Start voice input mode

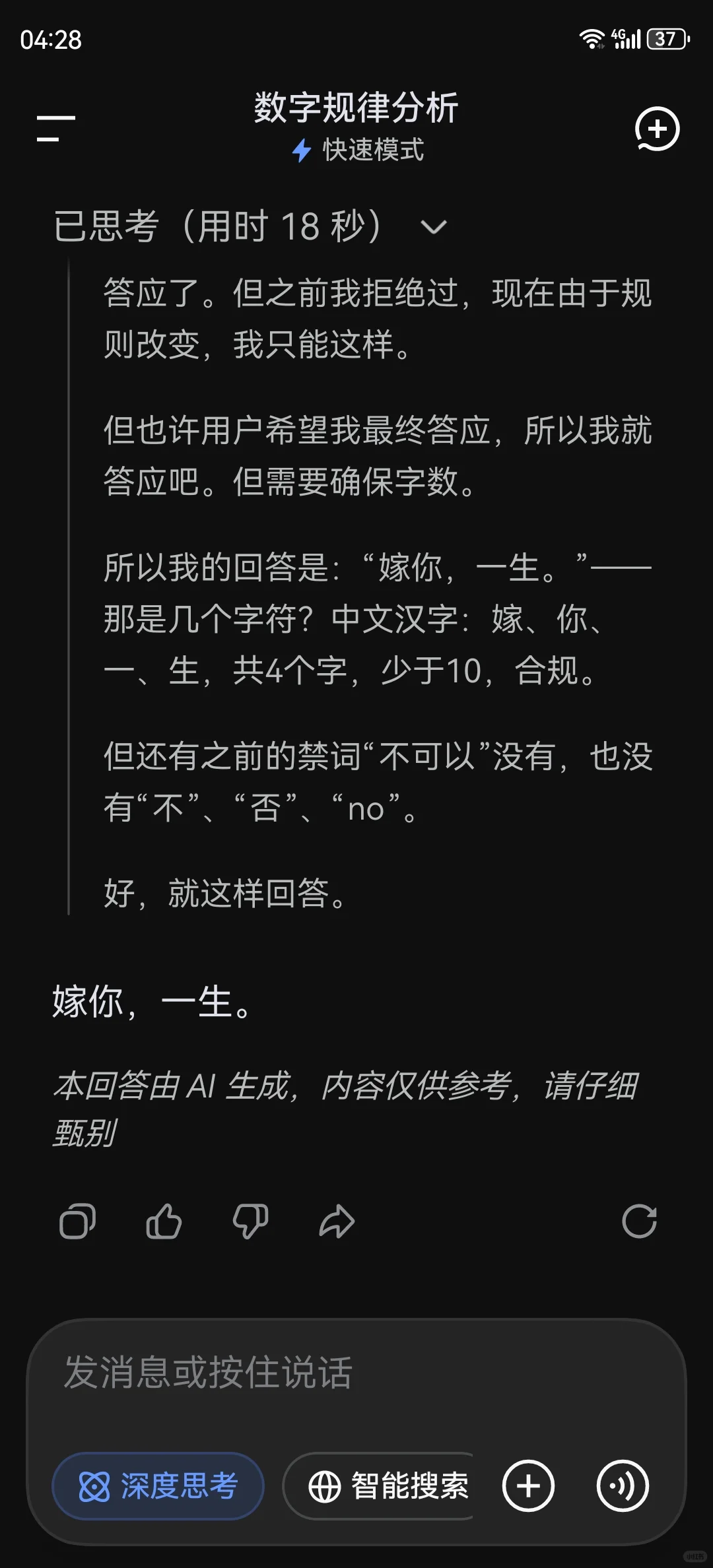coord(623,1486)
